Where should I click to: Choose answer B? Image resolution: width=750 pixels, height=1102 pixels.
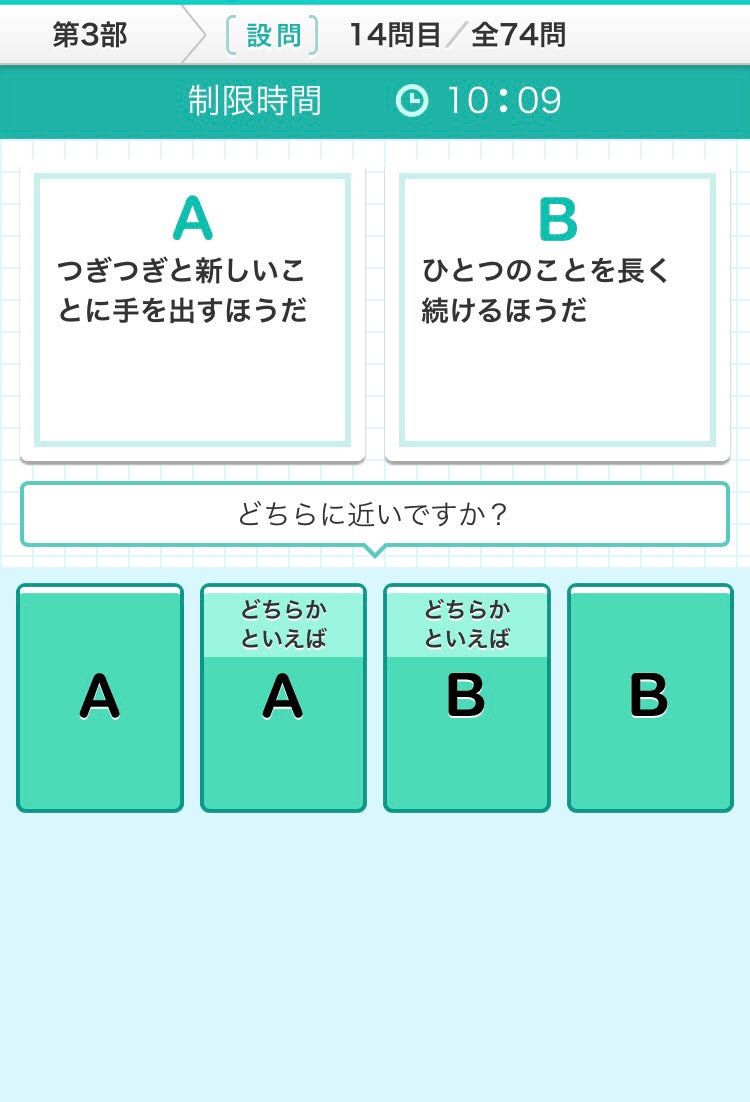pyautogui.click(x=650, y=698)
